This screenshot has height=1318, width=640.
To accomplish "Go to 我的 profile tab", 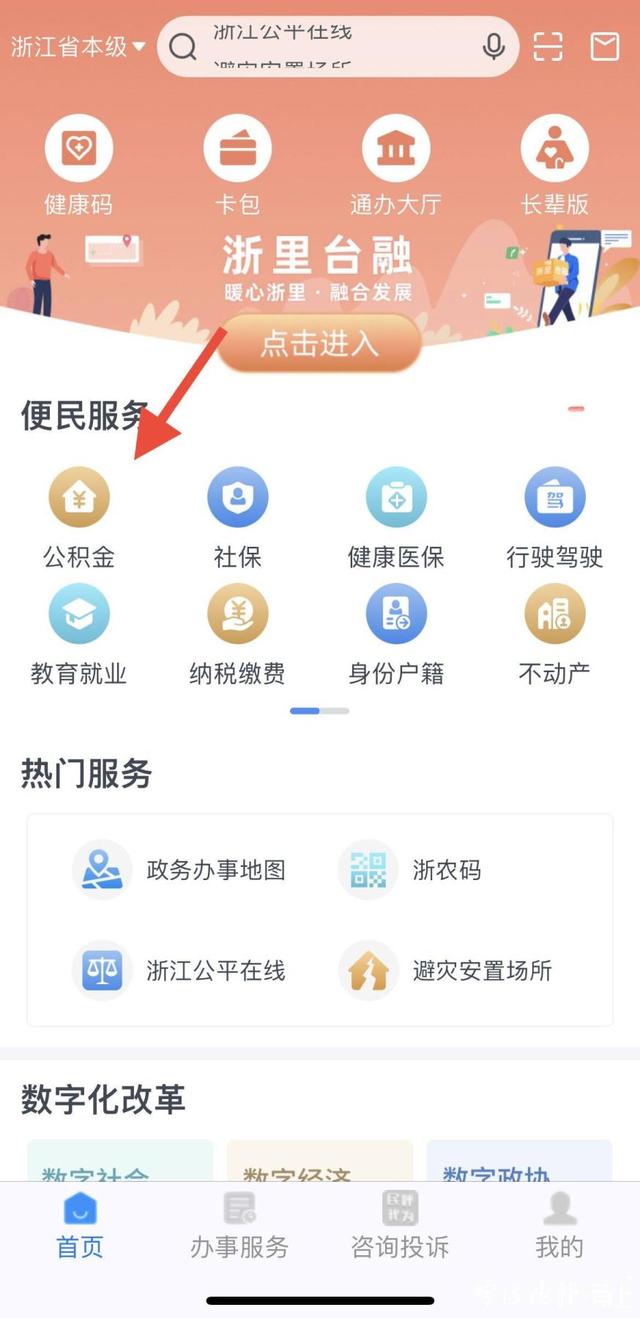I will click(x=558, y=1226).
